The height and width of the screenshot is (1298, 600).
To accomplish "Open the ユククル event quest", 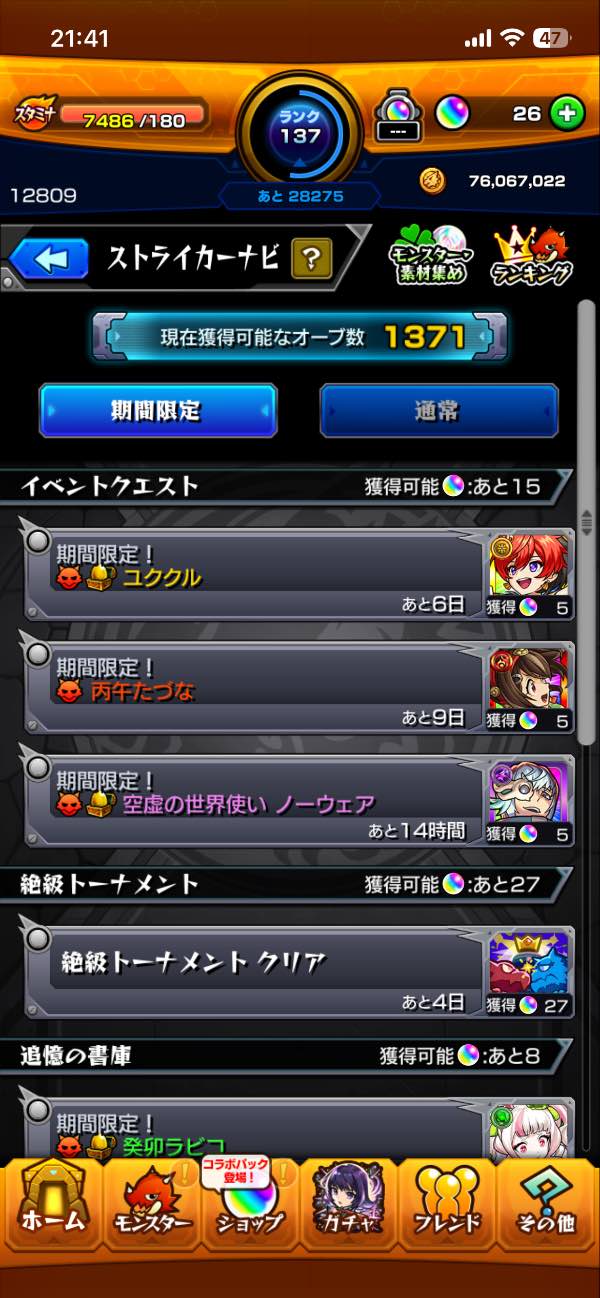I will coord(299,575).
